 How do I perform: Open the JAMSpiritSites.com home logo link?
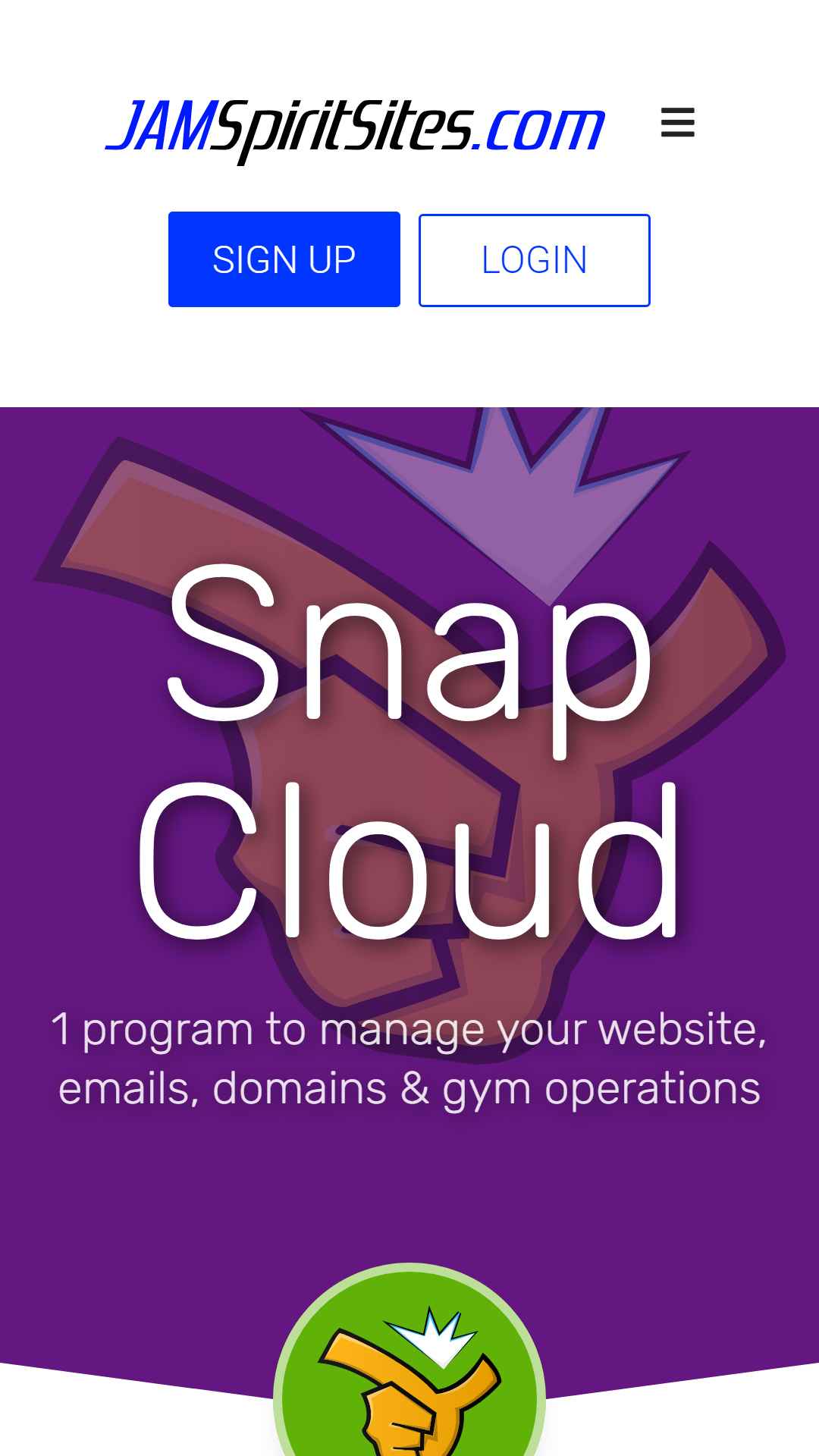(355, 127)
